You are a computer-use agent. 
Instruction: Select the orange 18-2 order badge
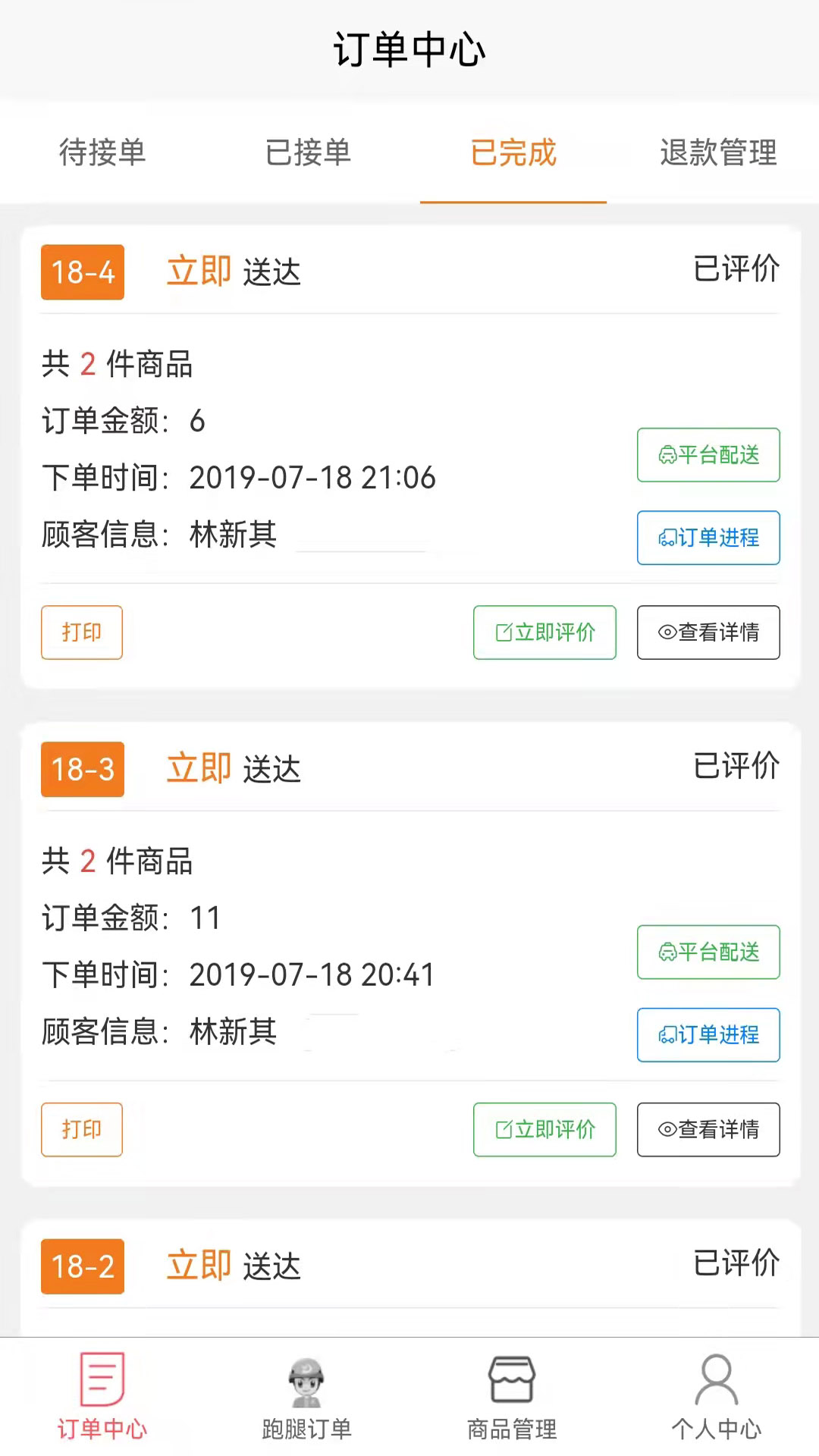pos(82,1266)
